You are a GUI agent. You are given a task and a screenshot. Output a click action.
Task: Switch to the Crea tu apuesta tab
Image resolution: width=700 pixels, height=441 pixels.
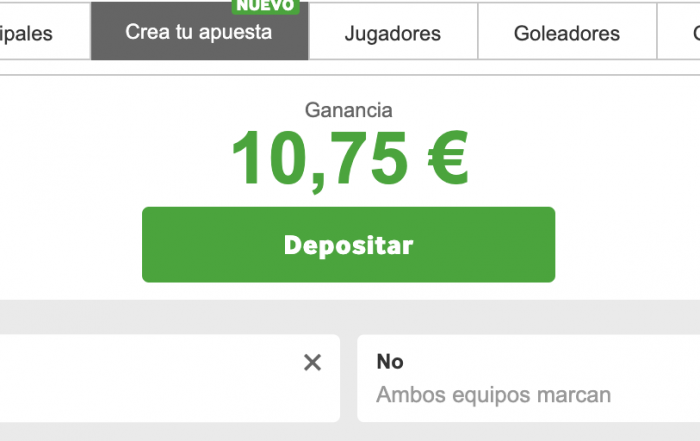click(x=198, y=32)
